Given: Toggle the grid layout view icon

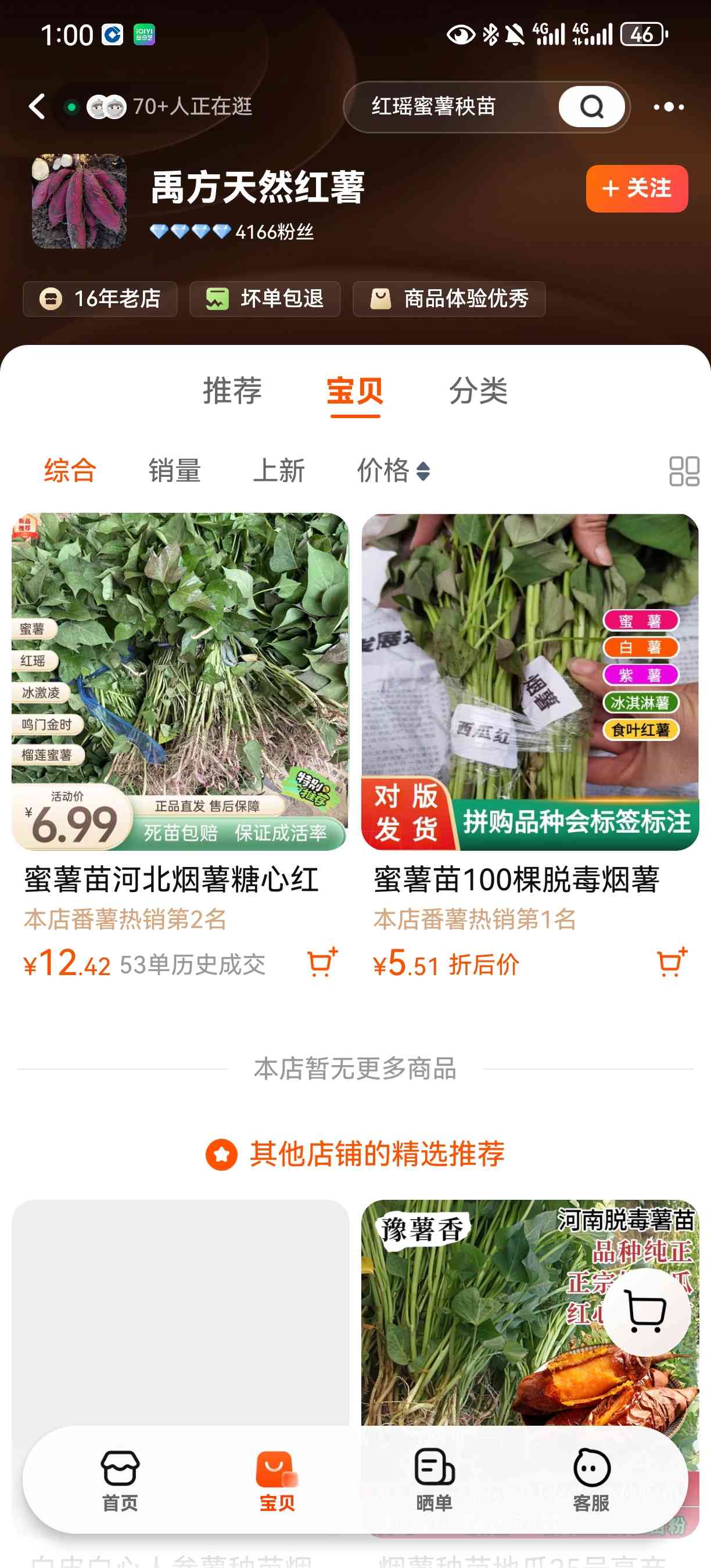Looking at the screenshot, I should (684, 471).
